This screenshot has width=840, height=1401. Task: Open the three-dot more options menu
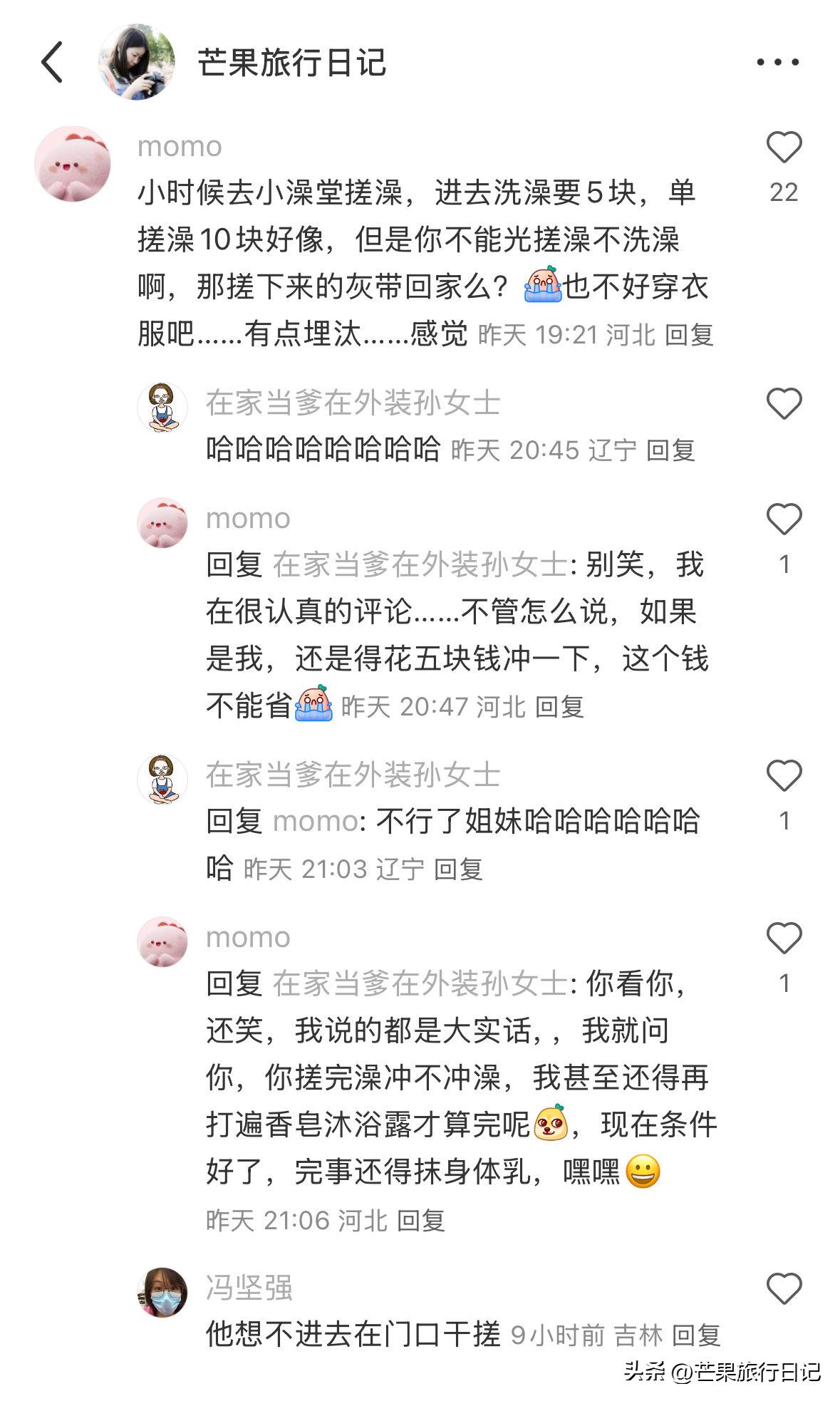(x=779, y=63)
